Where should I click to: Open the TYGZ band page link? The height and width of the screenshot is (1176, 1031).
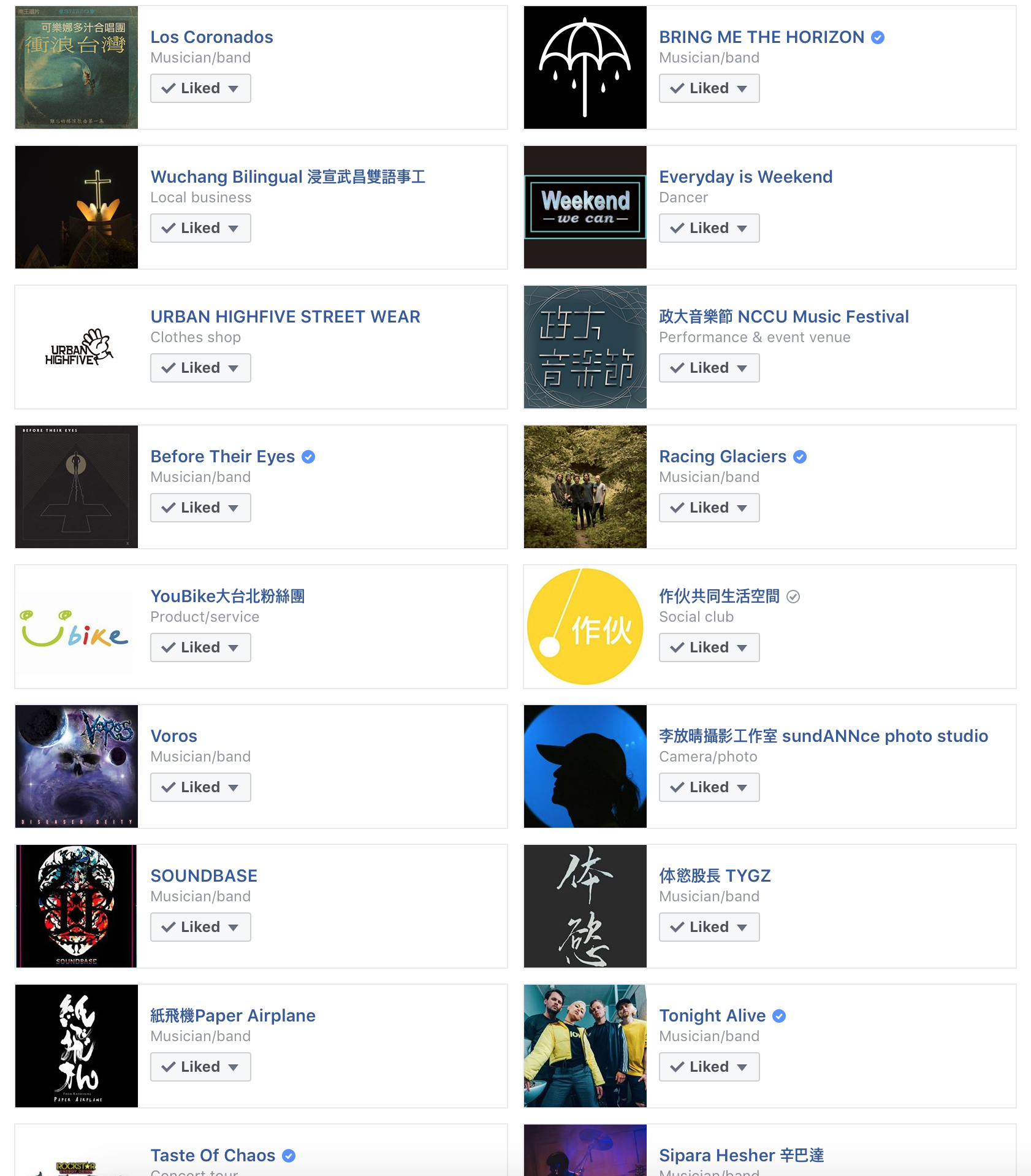point(715,876)
